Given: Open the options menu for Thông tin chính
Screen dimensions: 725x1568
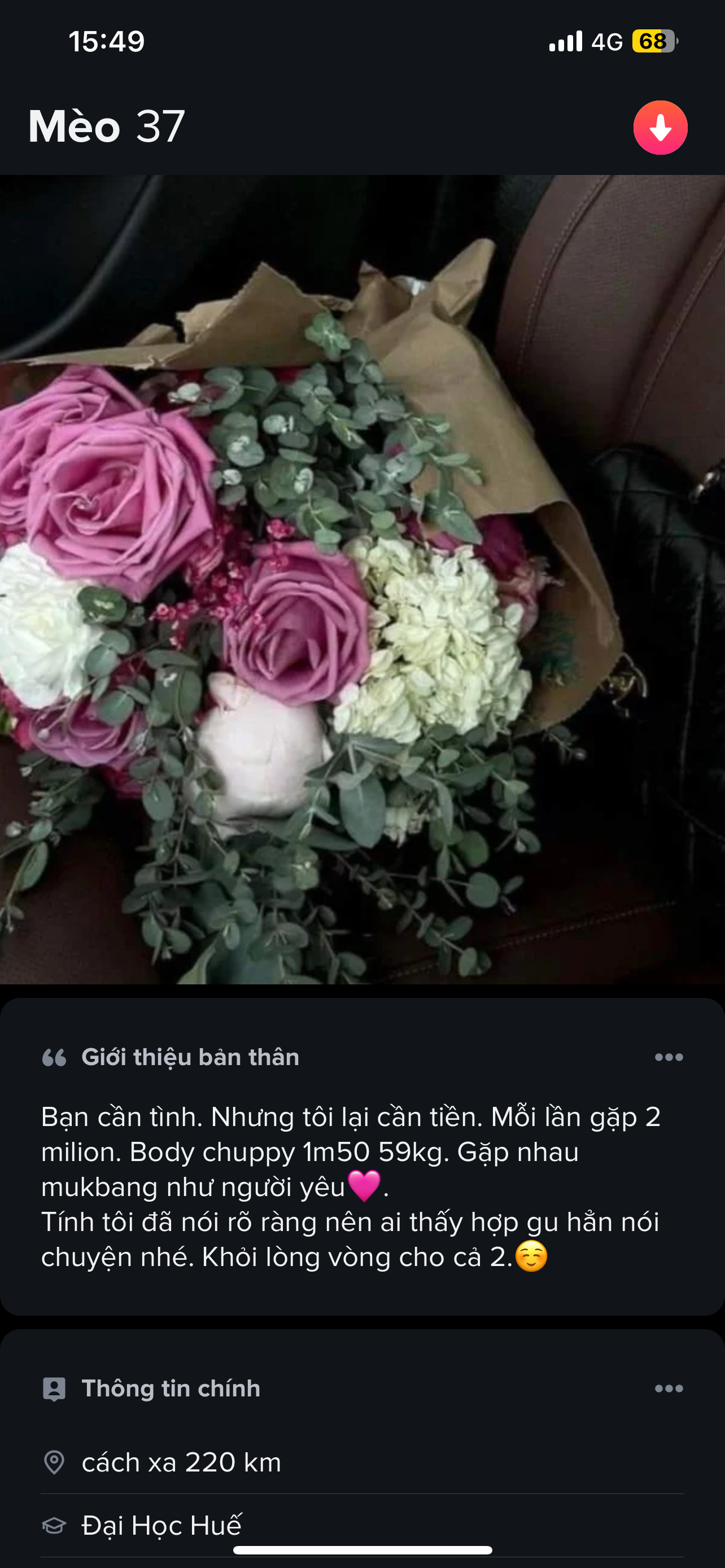Looking at the screenshot, I should [669, 1389].
